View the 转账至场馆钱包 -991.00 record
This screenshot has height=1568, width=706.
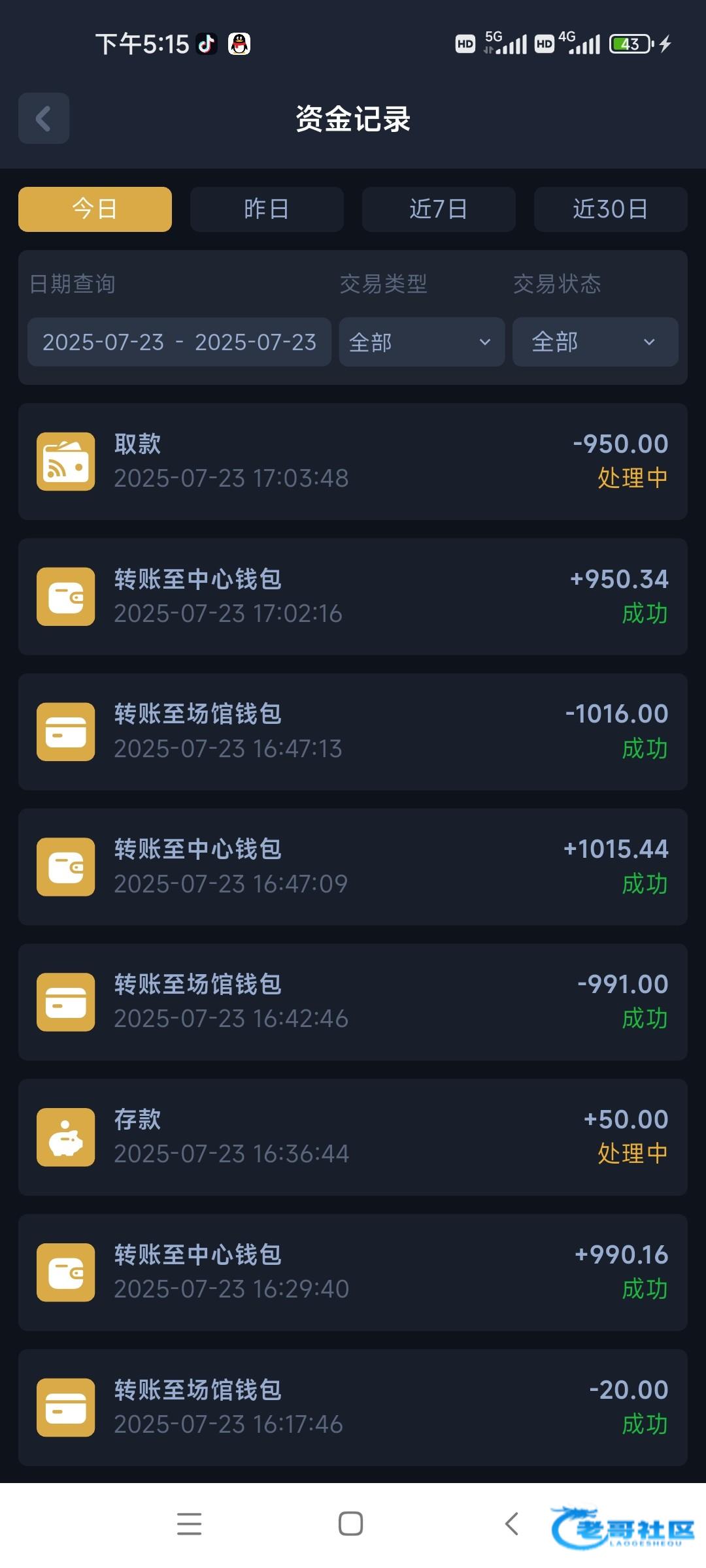coord(353,1002)
